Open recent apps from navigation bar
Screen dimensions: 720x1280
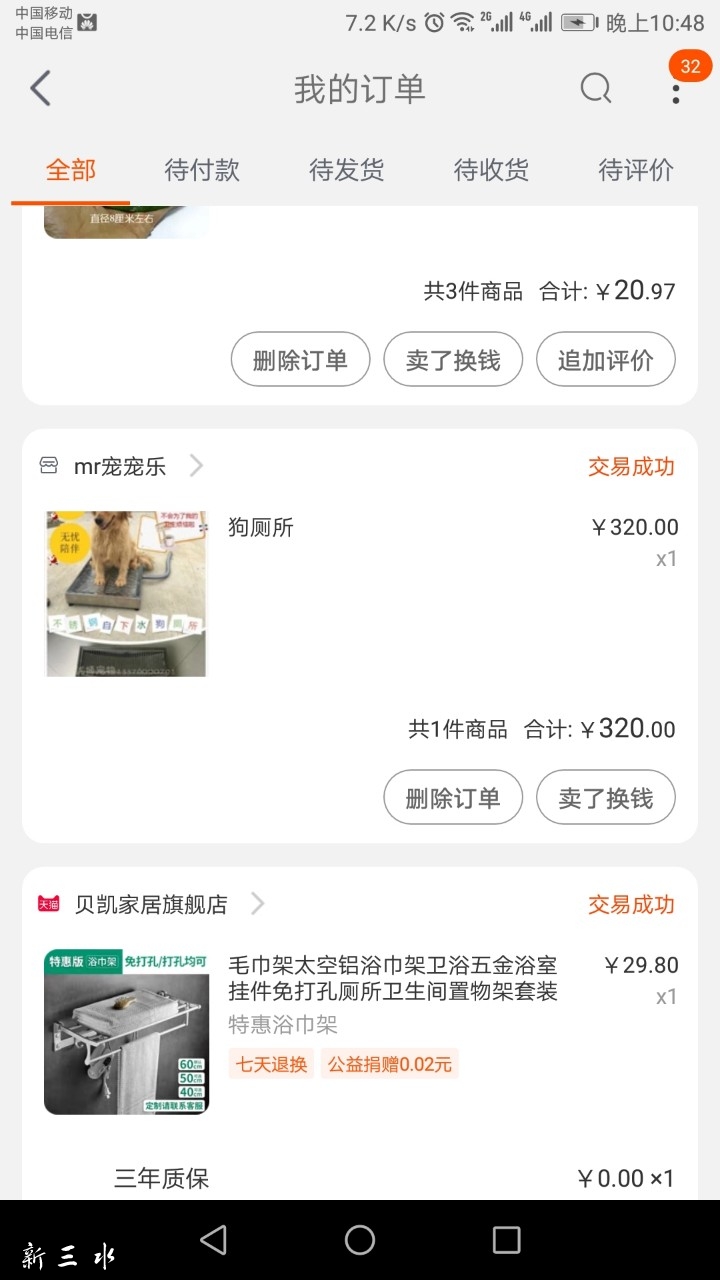[x=507, y=1240]
